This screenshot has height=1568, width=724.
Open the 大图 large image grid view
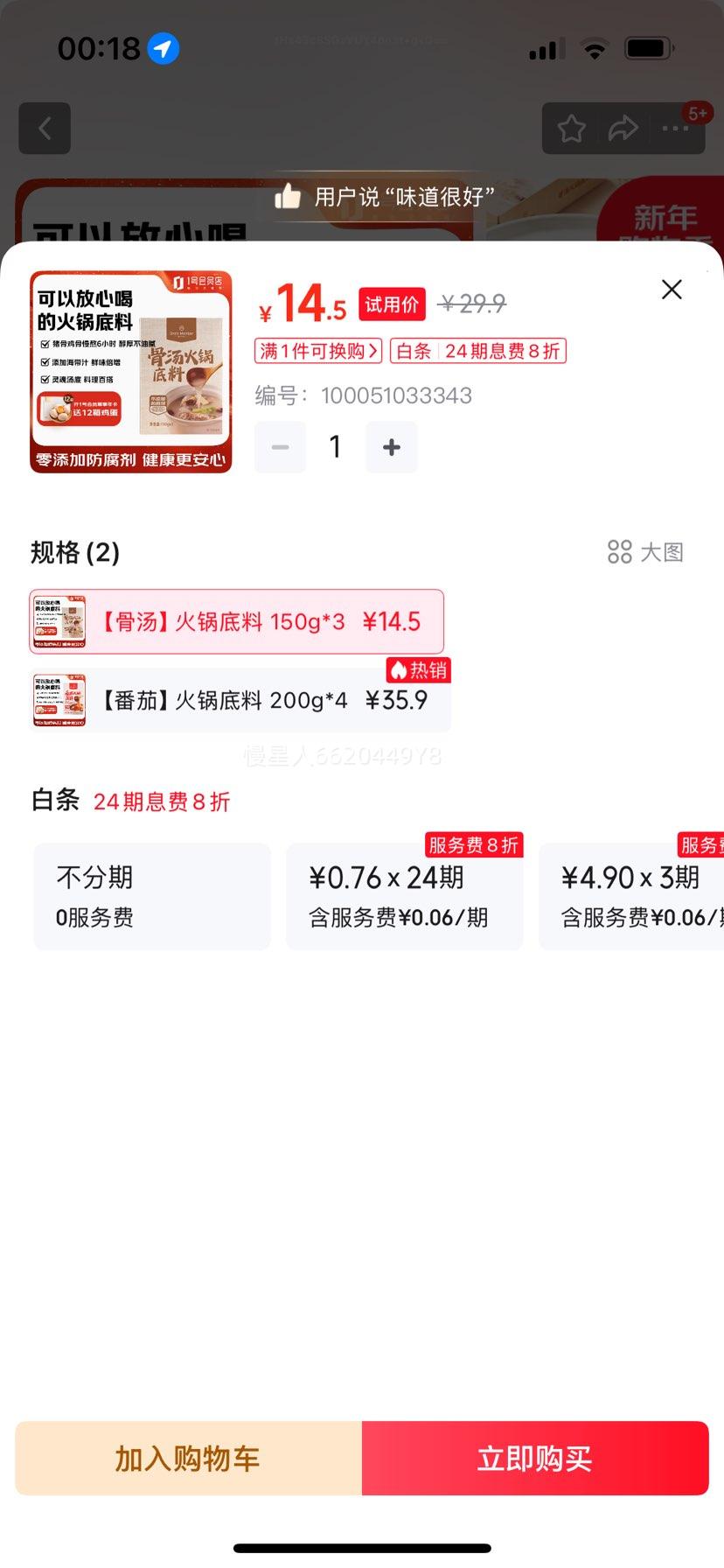click(647, 552)
